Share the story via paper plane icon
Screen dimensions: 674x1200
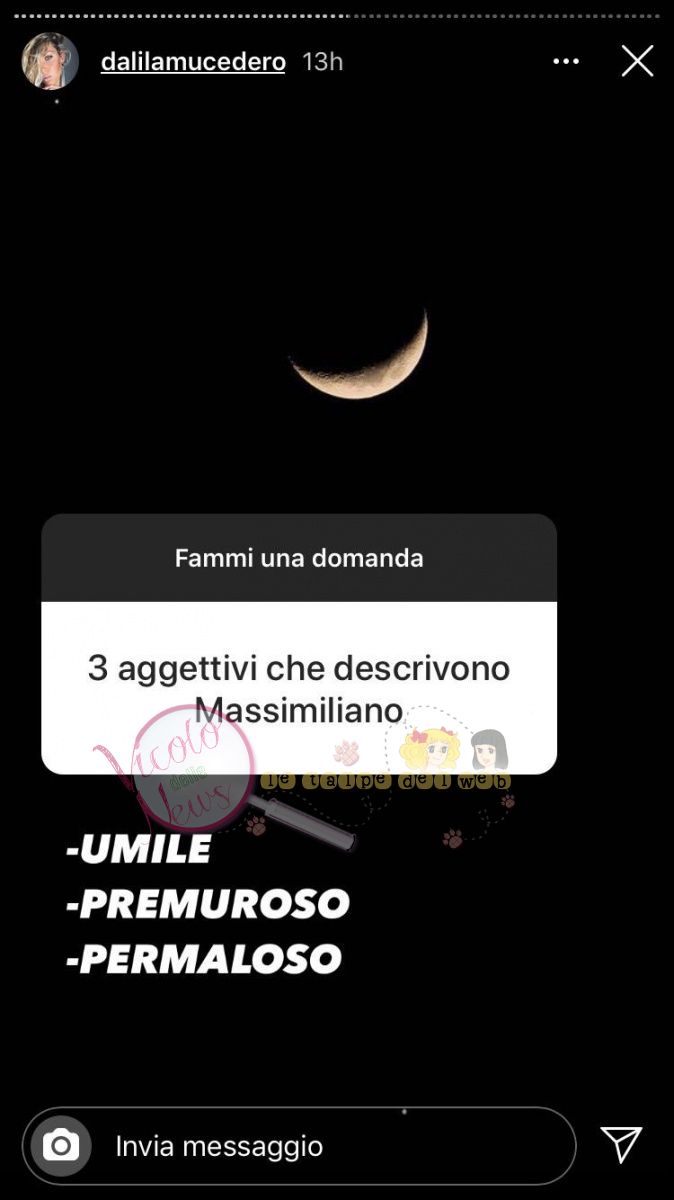pos(621,1145)
